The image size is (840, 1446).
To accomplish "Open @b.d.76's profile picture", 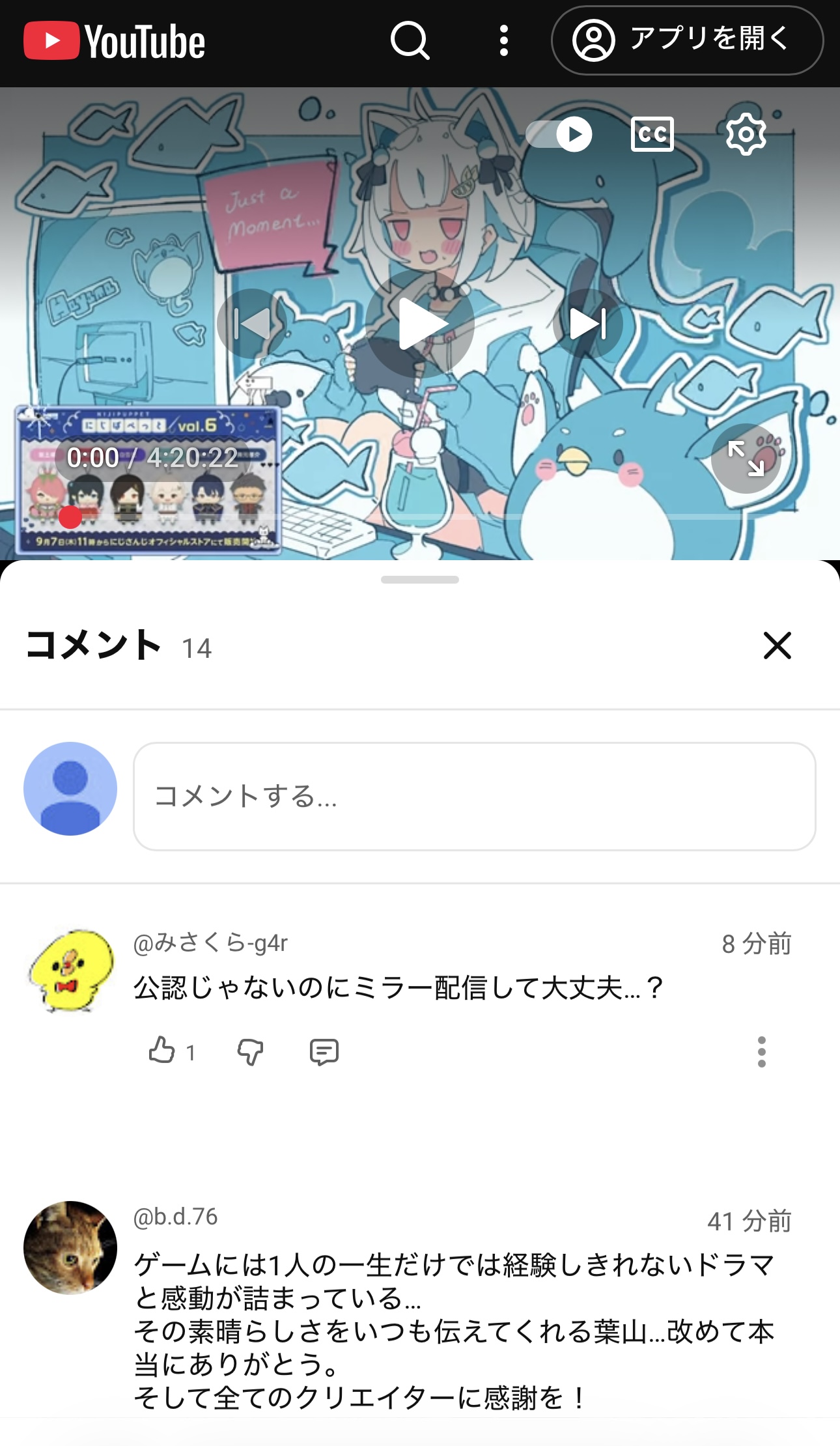I will (70, 1247).
